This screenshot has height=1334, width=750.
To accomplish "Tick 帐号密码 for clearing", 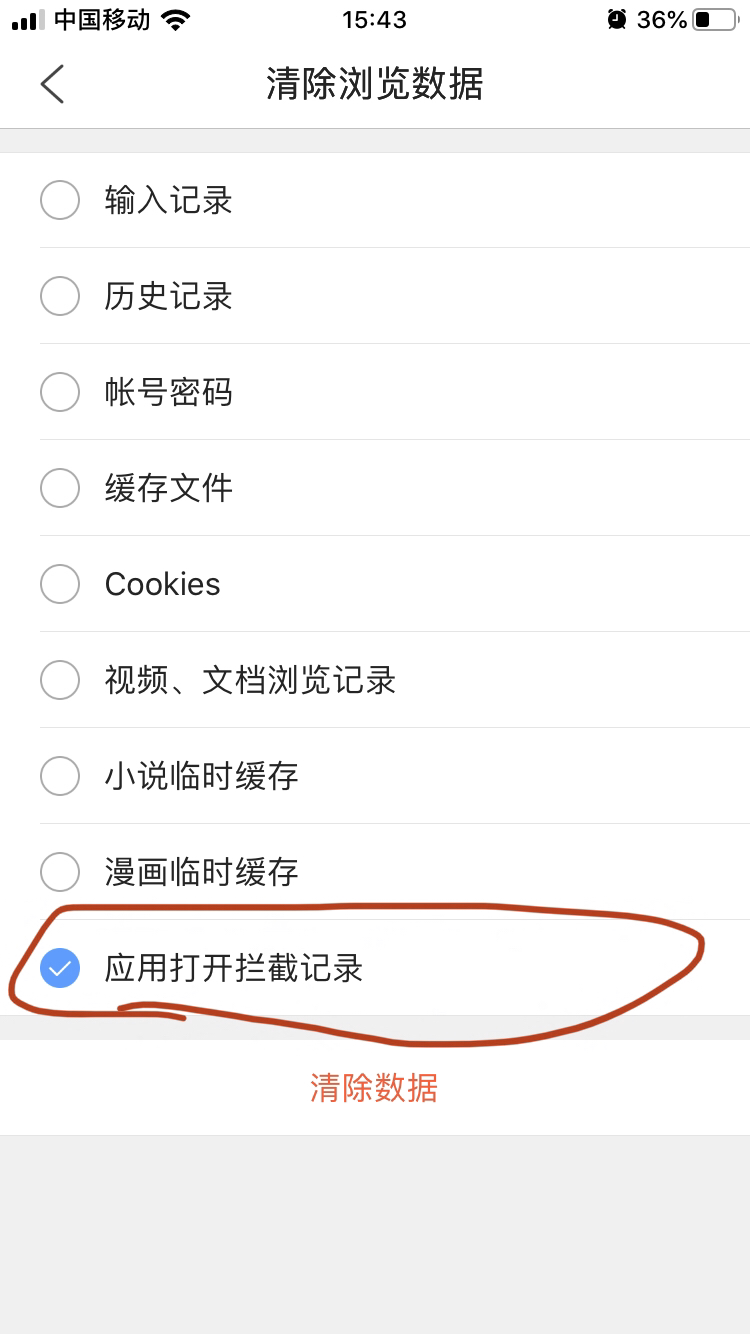I will 60,392.
